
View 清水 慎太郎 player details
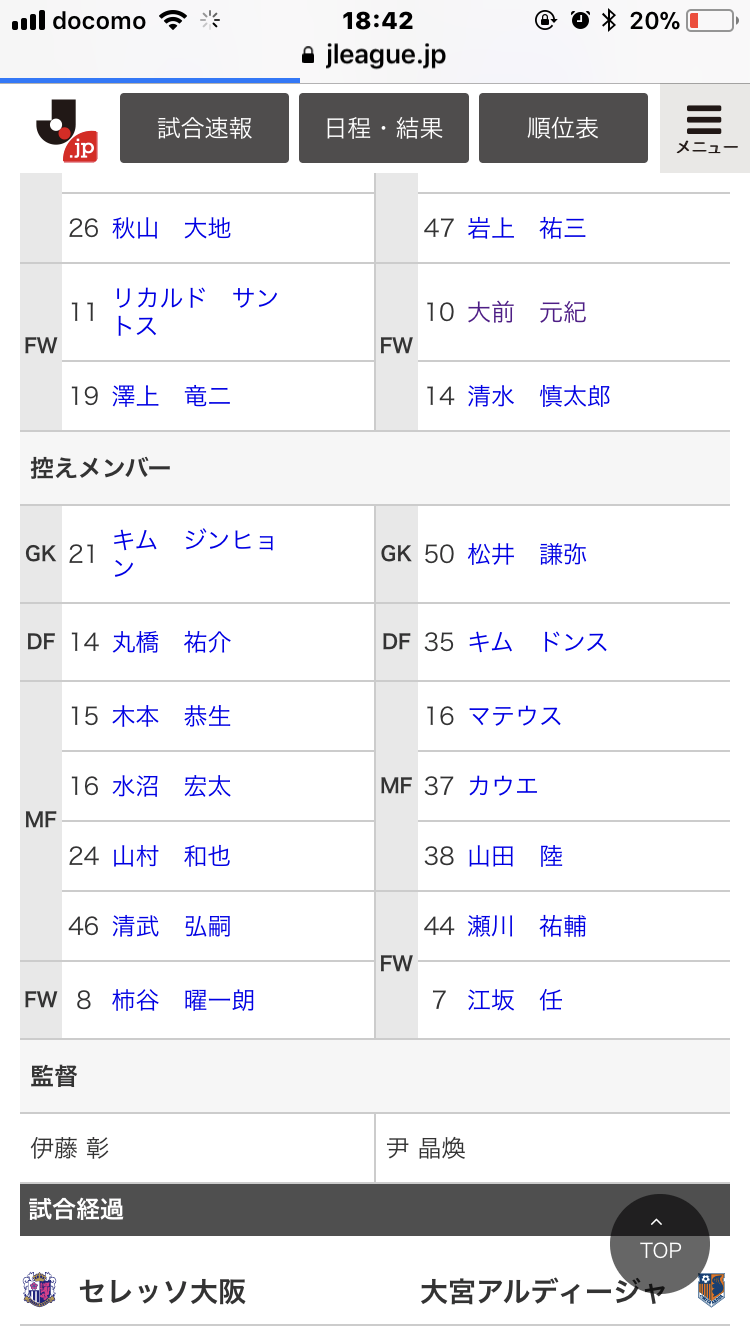point(538,396)
